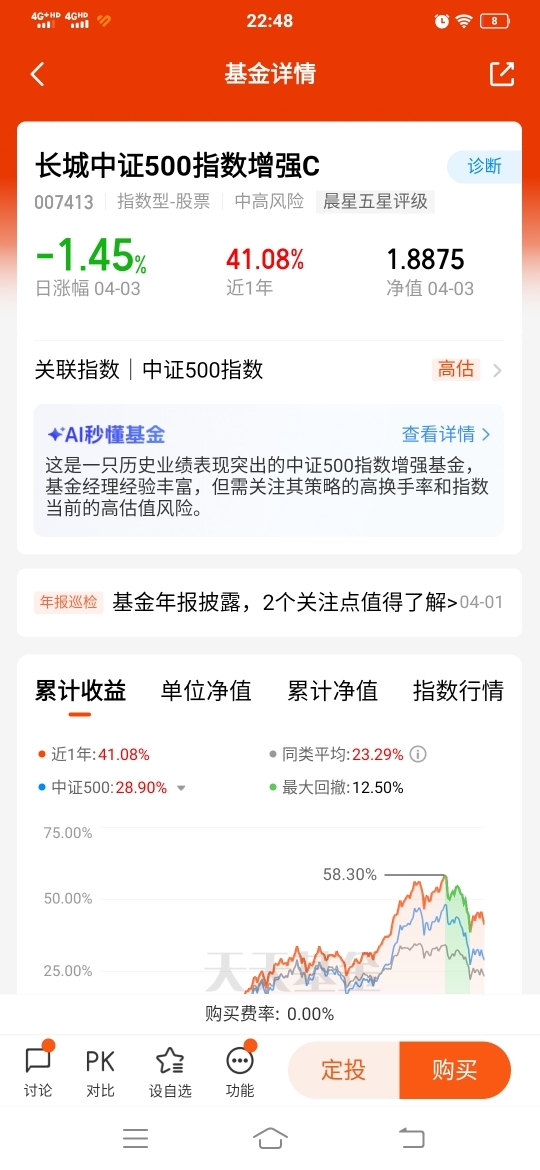Tap the 购买 button

coord(455,1070)
